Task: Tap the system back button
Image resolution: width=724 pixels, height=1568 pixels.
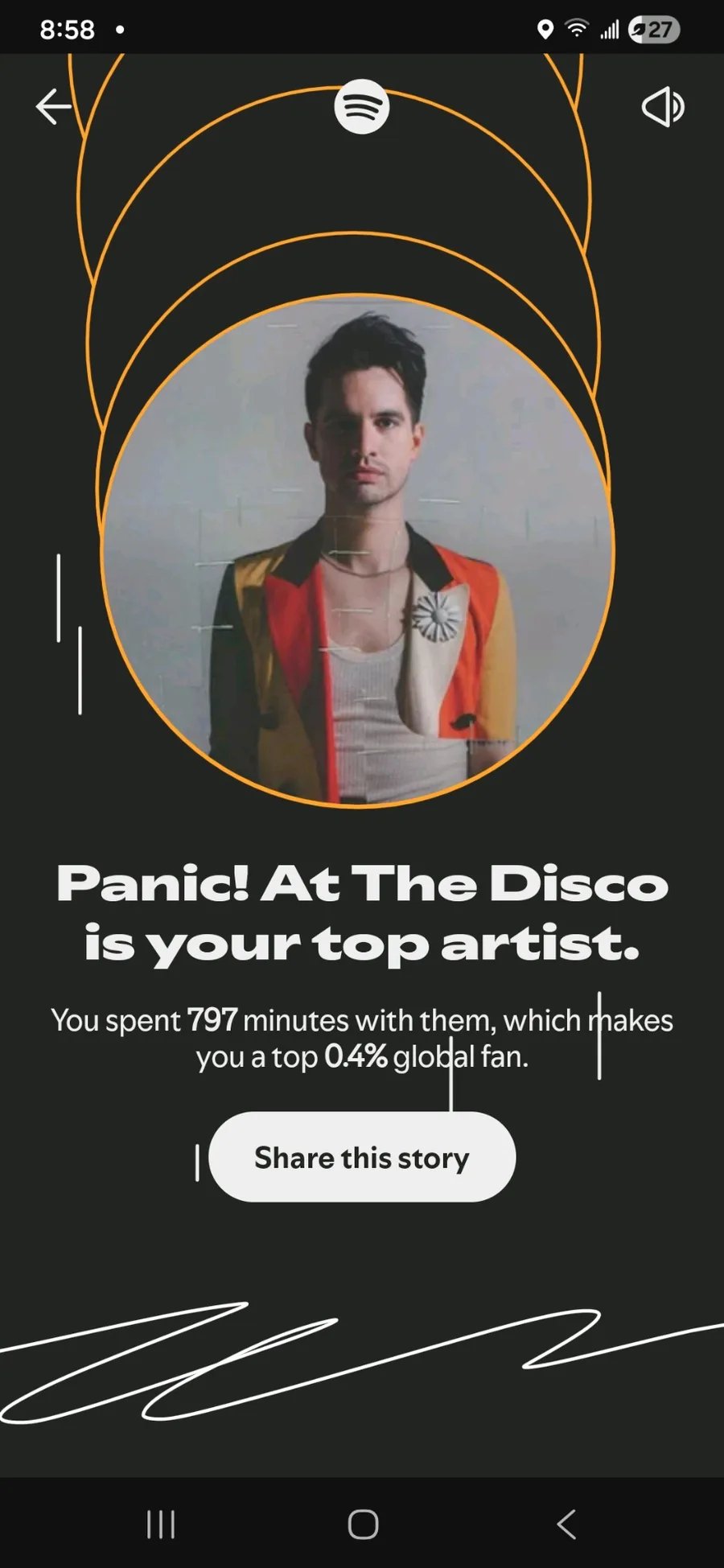Action: (566, 1524)
